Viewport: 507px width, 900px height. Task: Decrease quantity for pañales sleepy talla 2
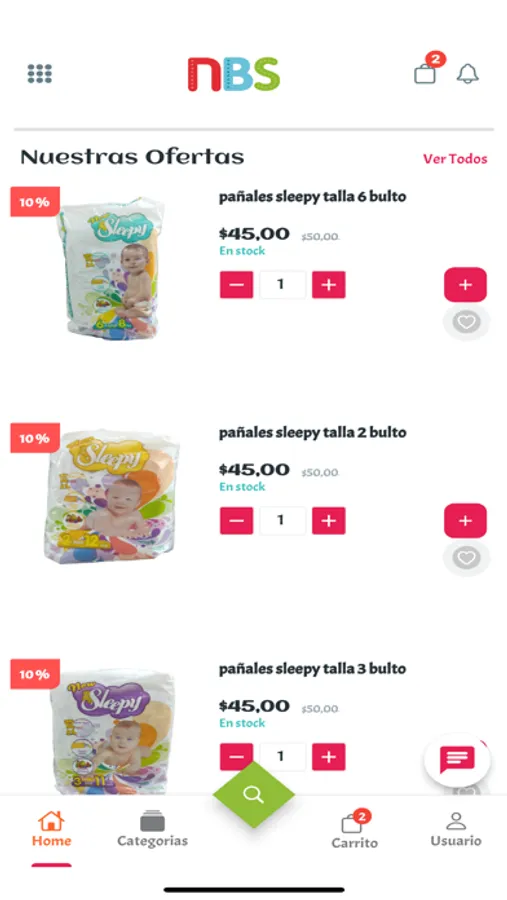click(x=236, y=521)
